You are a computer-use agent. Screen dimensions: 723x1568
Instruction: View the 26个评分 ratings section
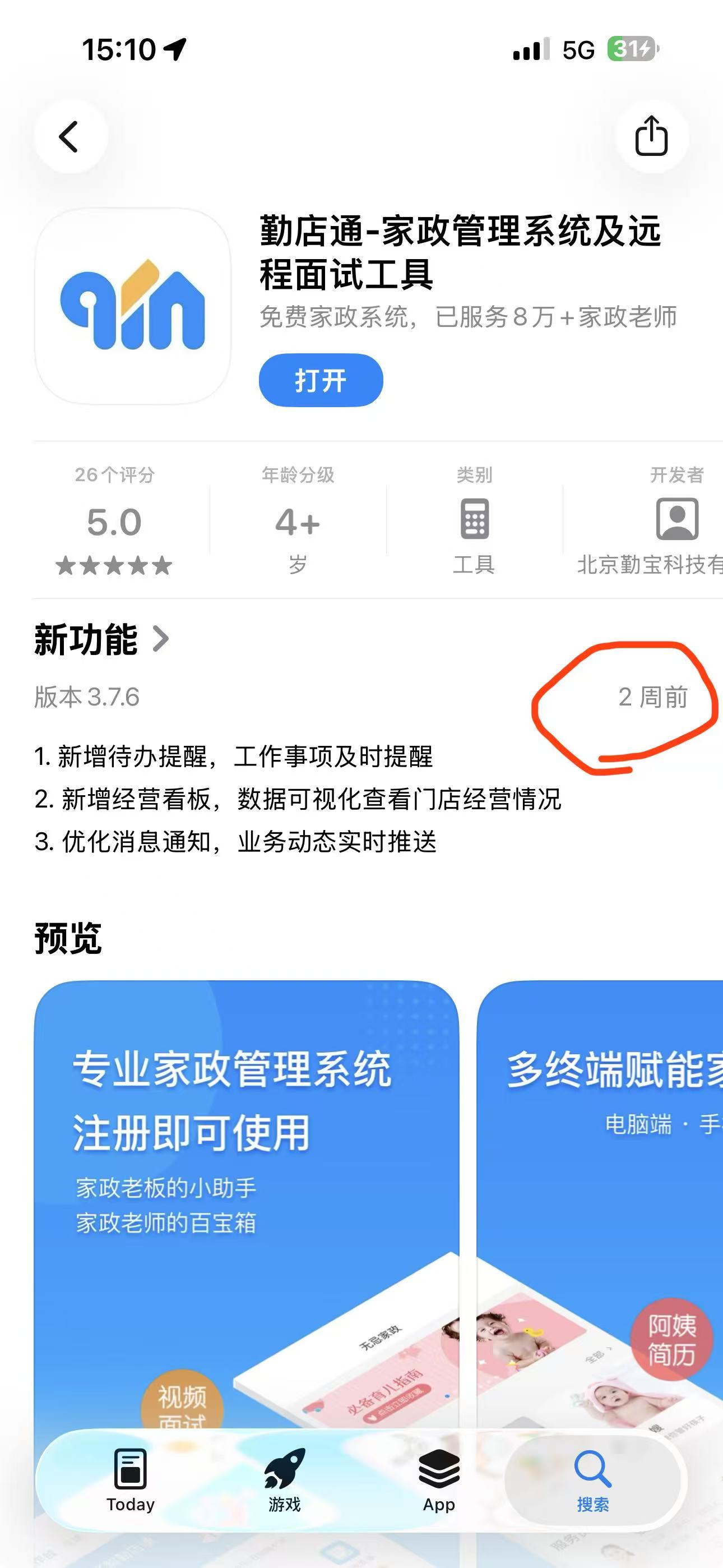click(114, 521)
